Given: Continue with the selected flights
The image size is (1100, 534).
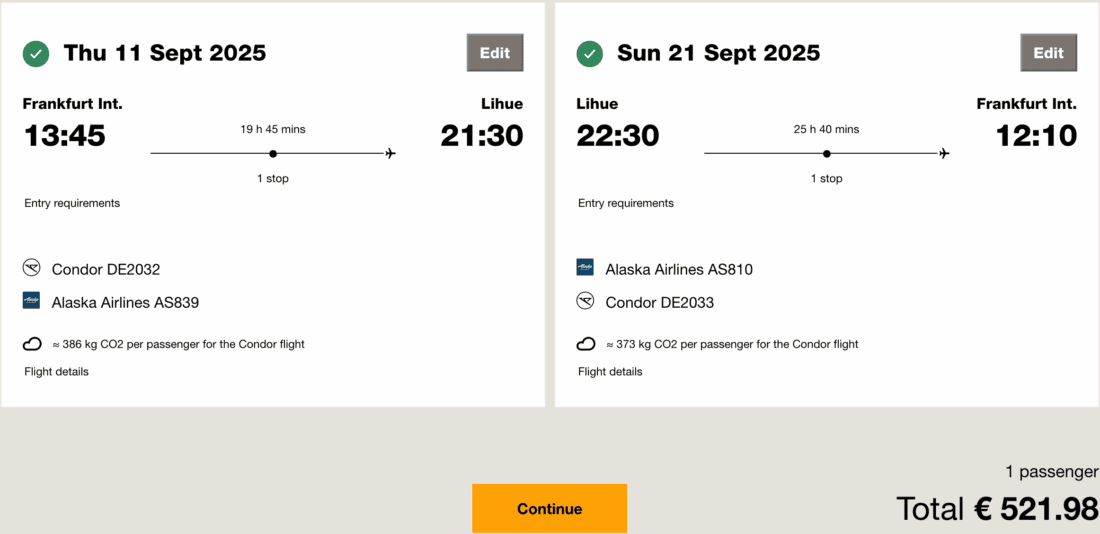Looking at the screenshot, I should point(549,509).
